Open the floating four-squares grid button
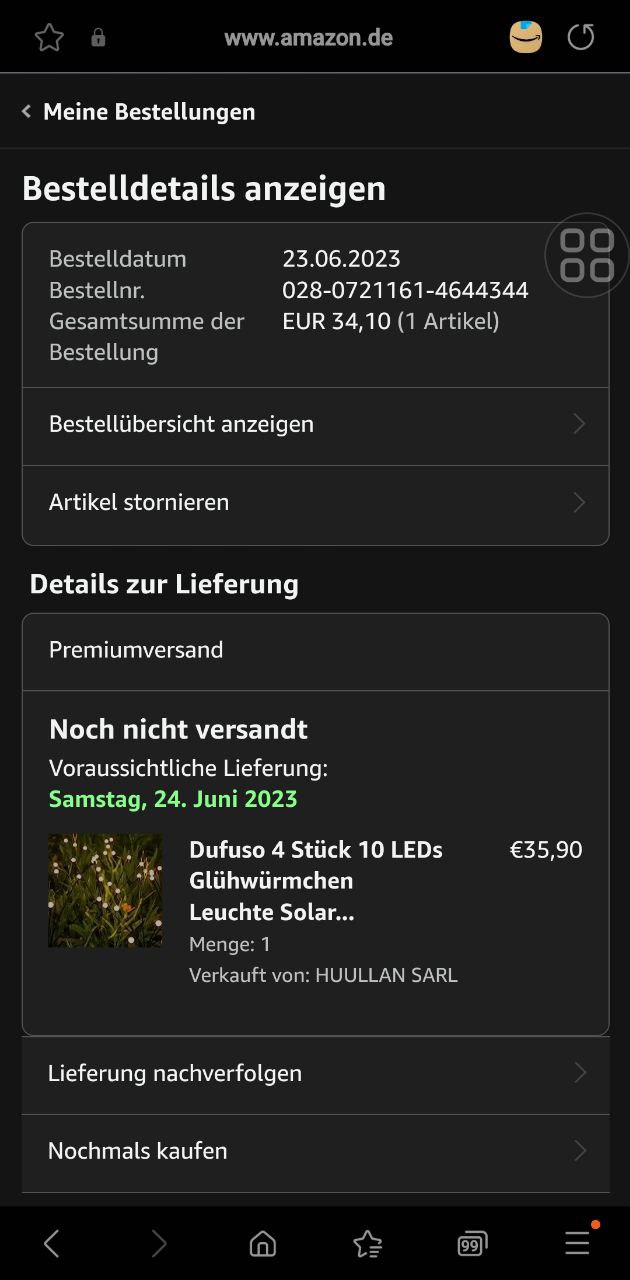This screenshot has width=630, height=1280. point(587,256)
